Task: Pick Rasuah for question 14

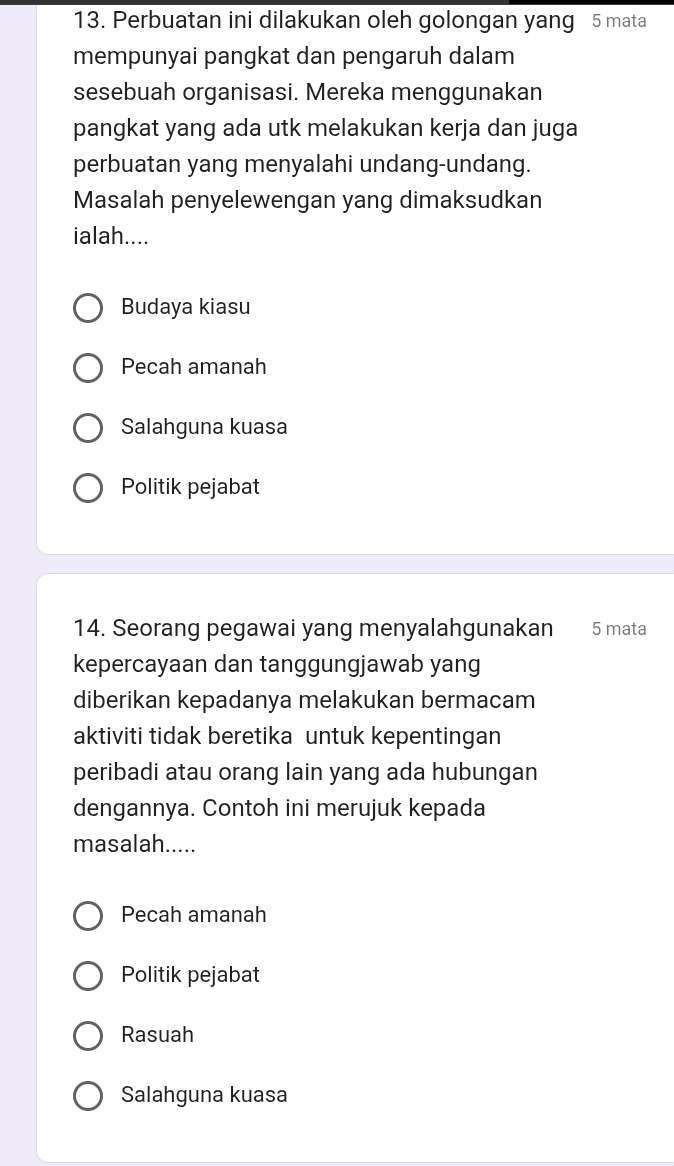Action: click(88, 1035)
